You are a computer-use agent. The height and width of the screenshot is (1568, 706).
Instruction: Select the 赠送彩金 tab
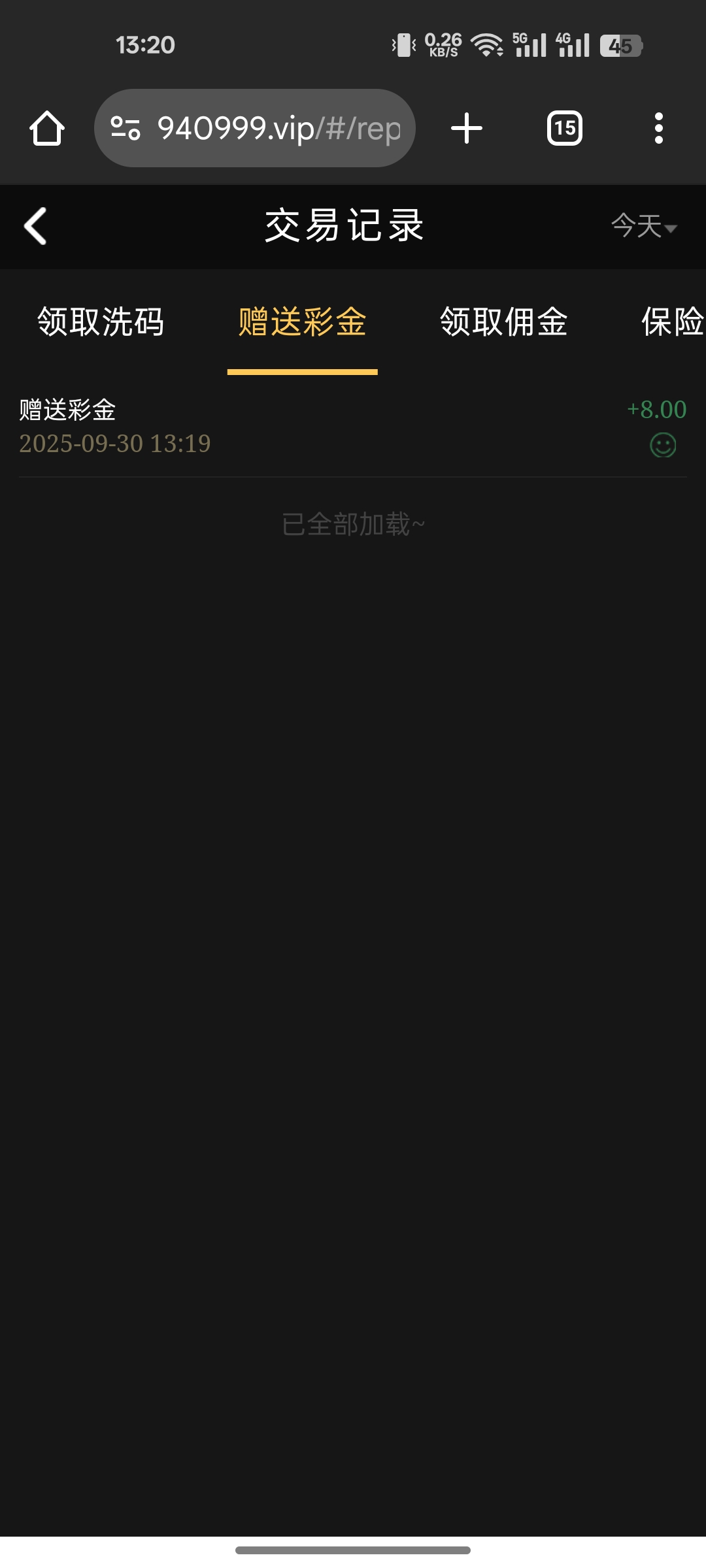point(302,321)
